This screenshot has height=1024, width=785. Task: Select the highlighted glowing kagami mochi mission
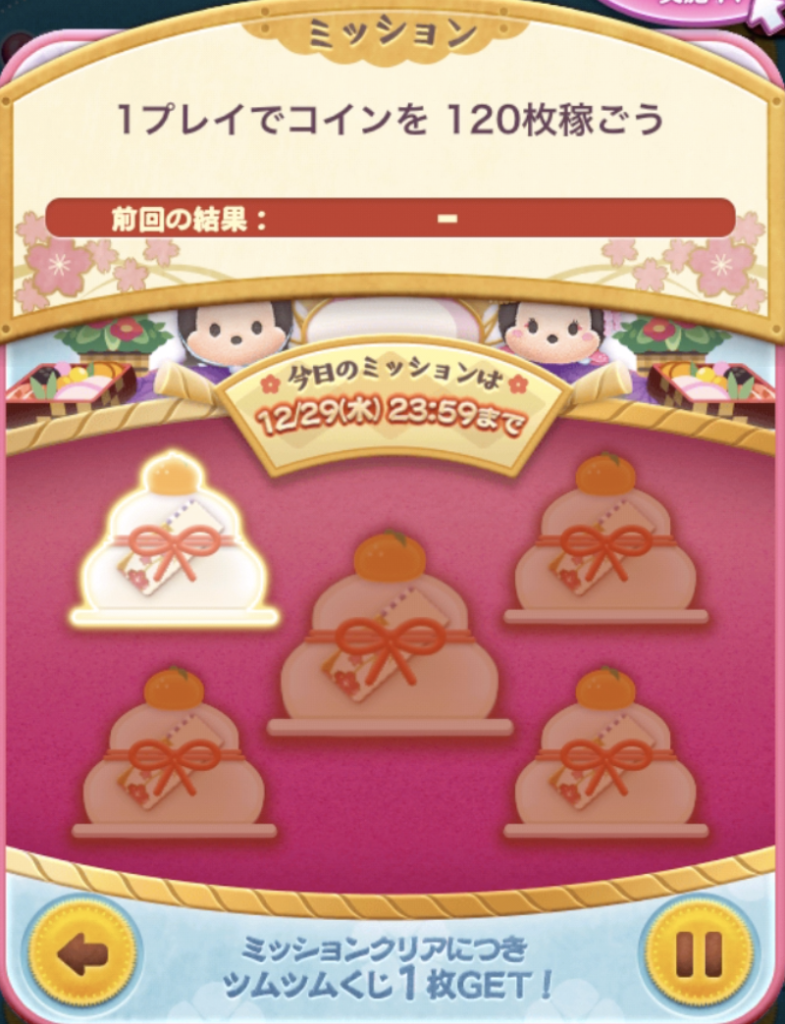click(173, 545)
